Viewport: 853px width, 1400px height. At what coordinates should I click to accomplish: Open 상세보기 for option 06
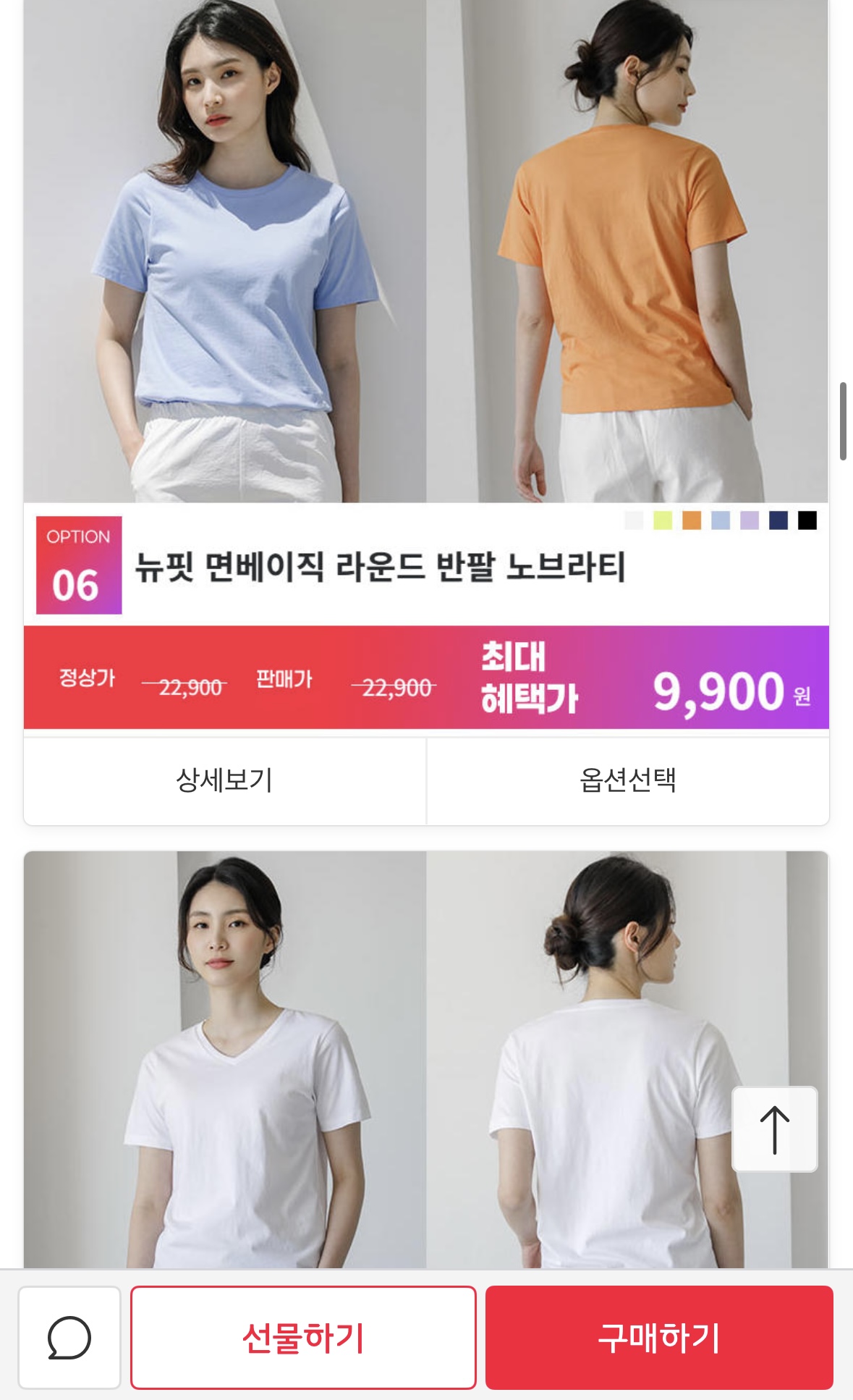[x=224, y=780]
